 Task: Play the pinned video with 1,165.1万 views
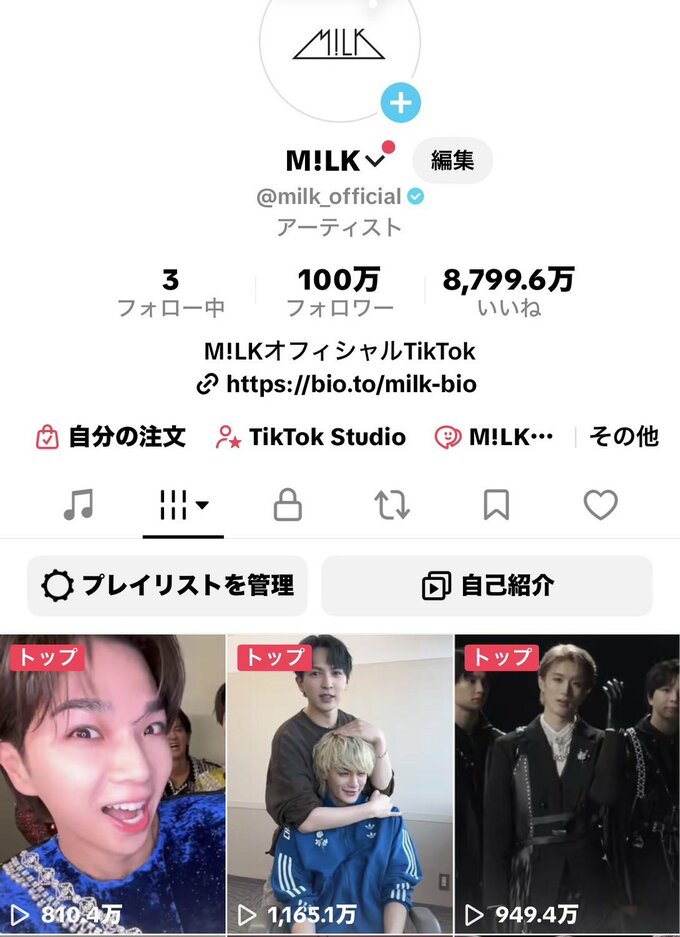click(x=339, y=785)
